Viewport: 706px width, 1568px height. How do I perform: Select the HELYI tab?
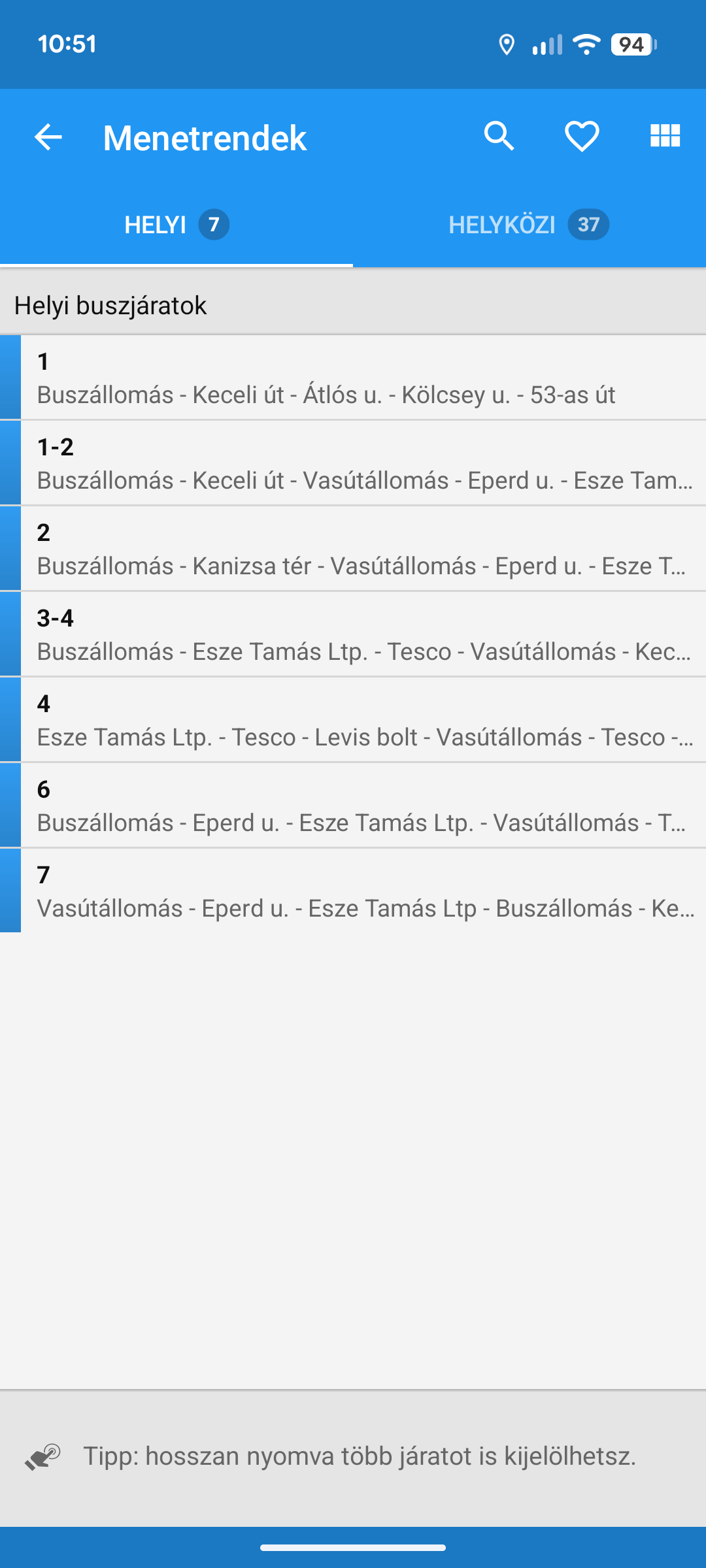[176, 225]
